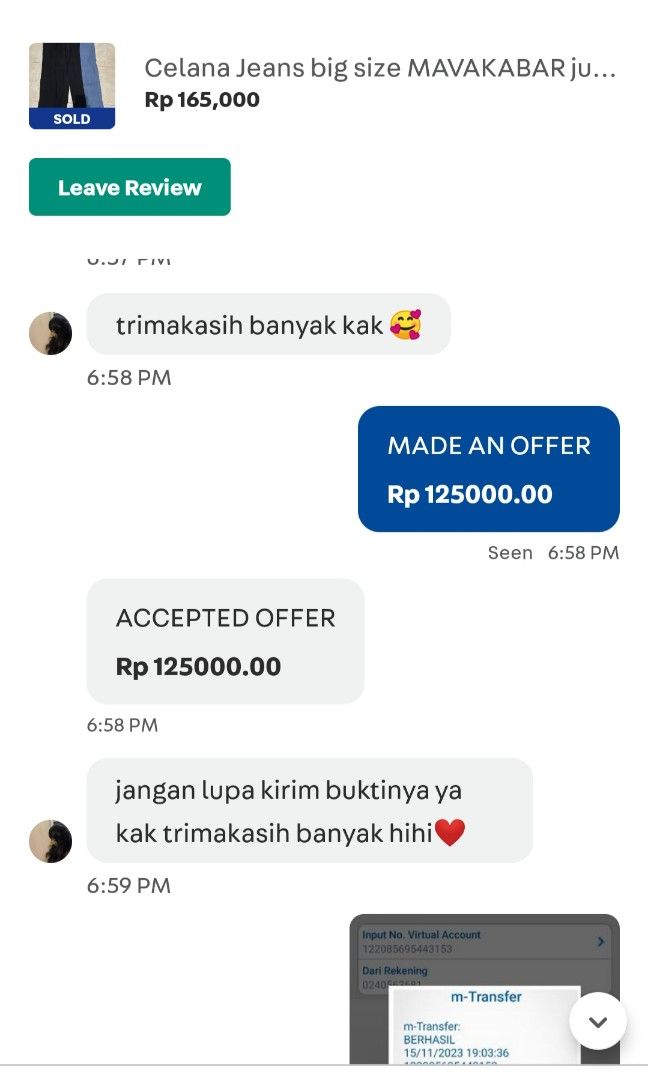The image size is (648, 1080).
Task: Tap the Leave Review button
Action: click(129, 187)
